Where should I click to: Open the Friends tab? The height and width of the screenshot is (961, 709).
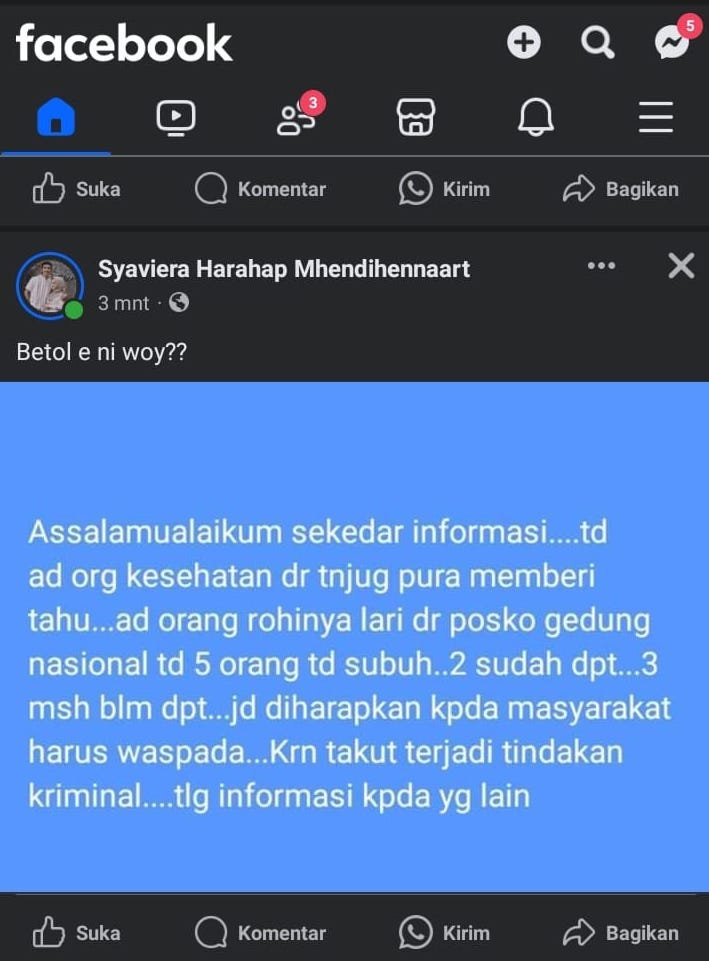(294, 121)
